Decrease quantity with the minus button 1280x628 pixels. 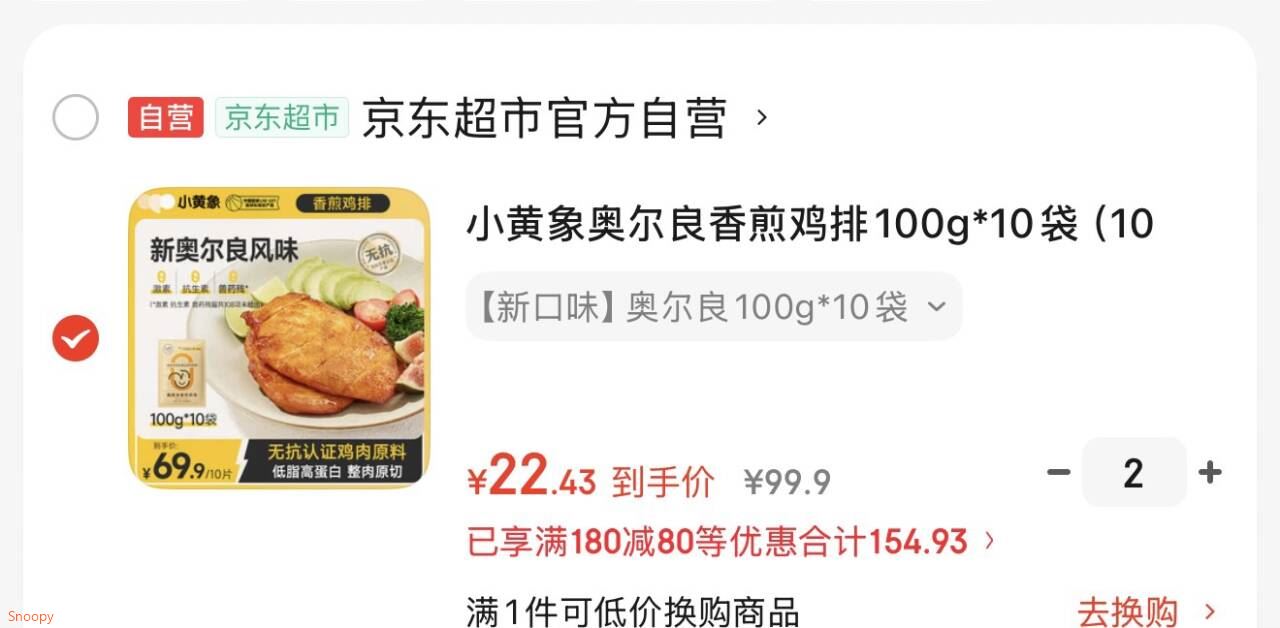(1058, 472)
